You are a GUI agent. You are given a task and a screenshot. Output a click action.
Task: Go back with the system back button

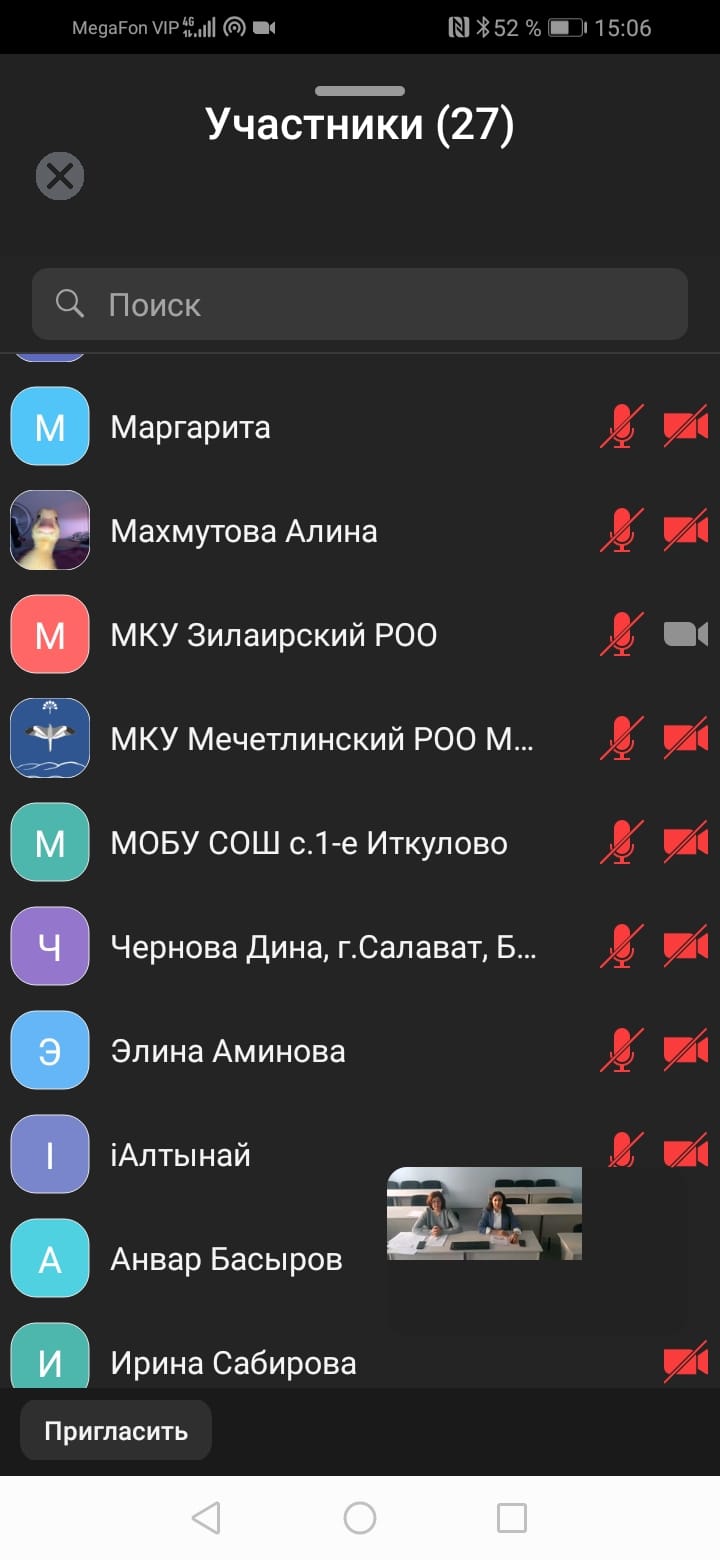pos(206,1518)
